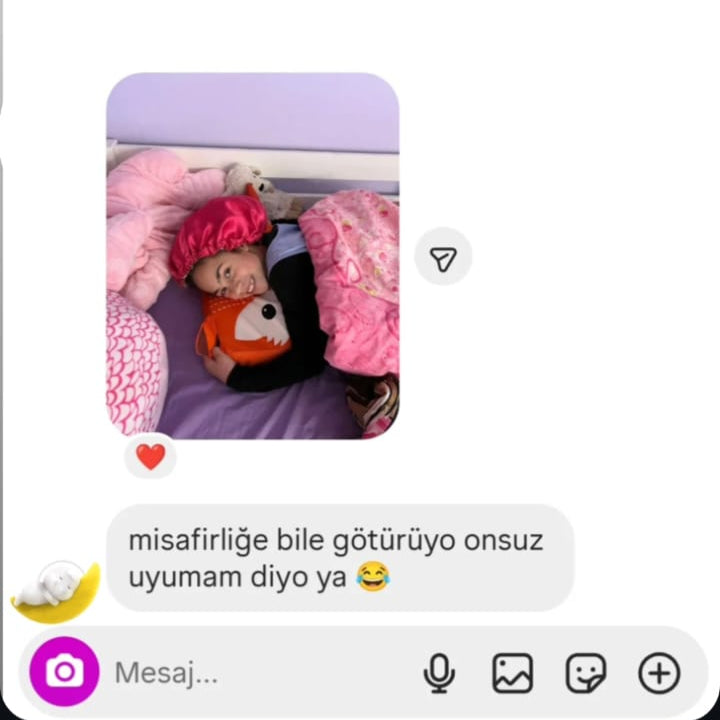720x720 pixels.
Task: Pick an image from the gallery
Action: coord(512,673)
